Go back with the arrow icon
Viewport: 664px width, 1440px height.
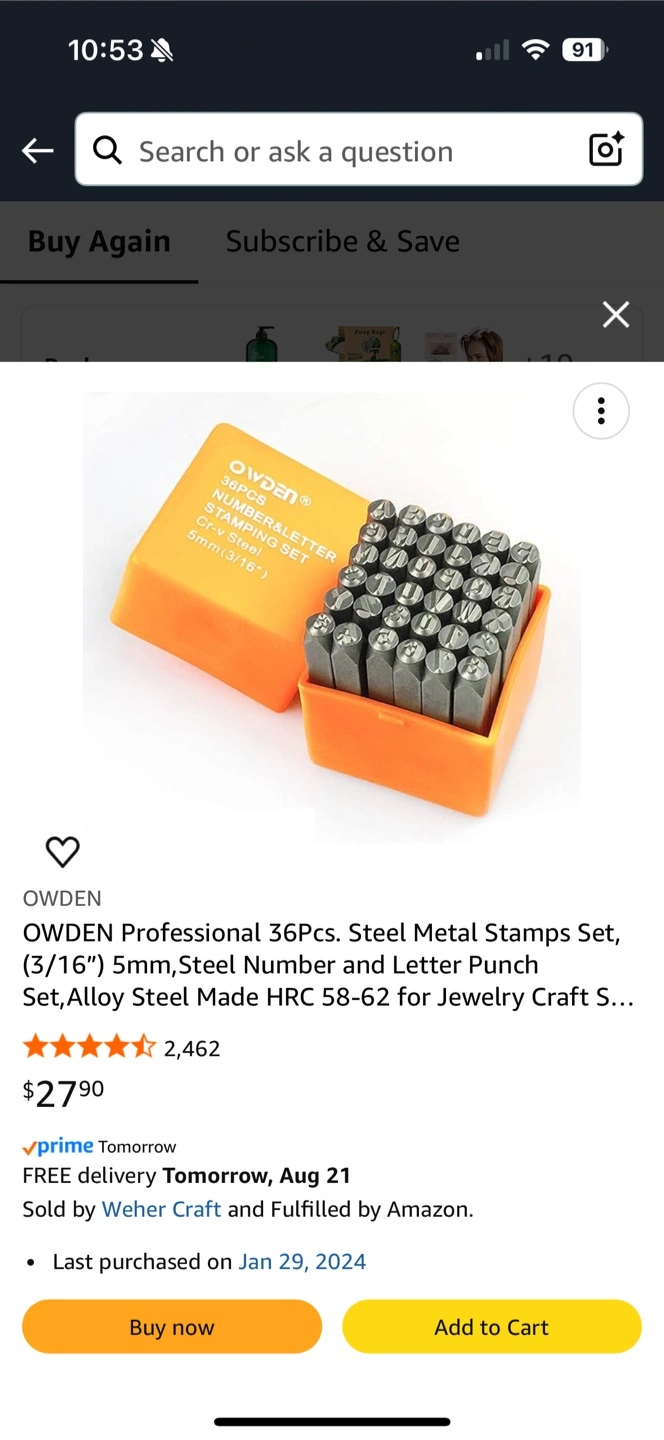[x=37, y=151]
